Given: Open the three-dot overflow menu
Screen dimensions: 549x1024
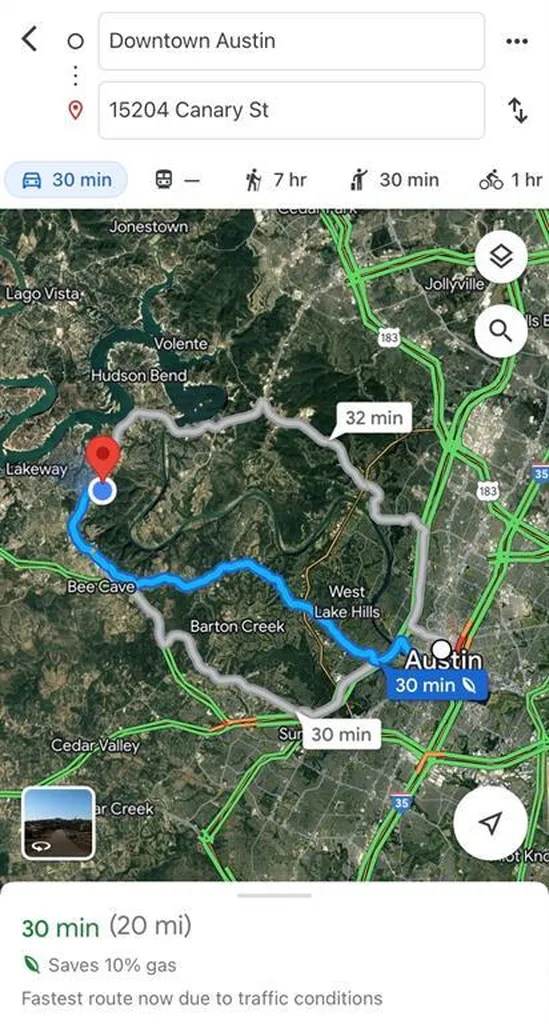Looking at the screenshot, I should point(516,41).
